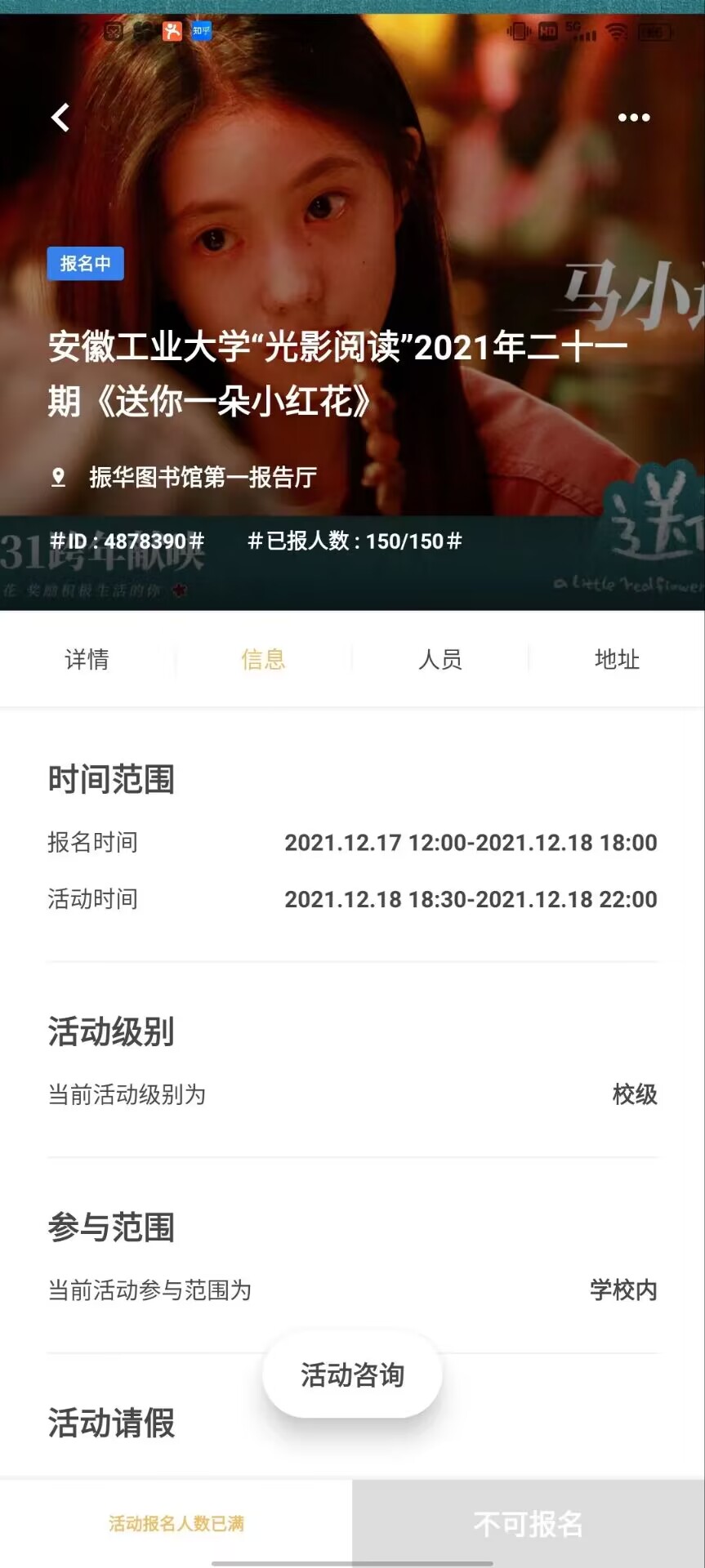705x1568 pixels.
Task: Tap the 活动咨询 floating button
Action: 352,1375
